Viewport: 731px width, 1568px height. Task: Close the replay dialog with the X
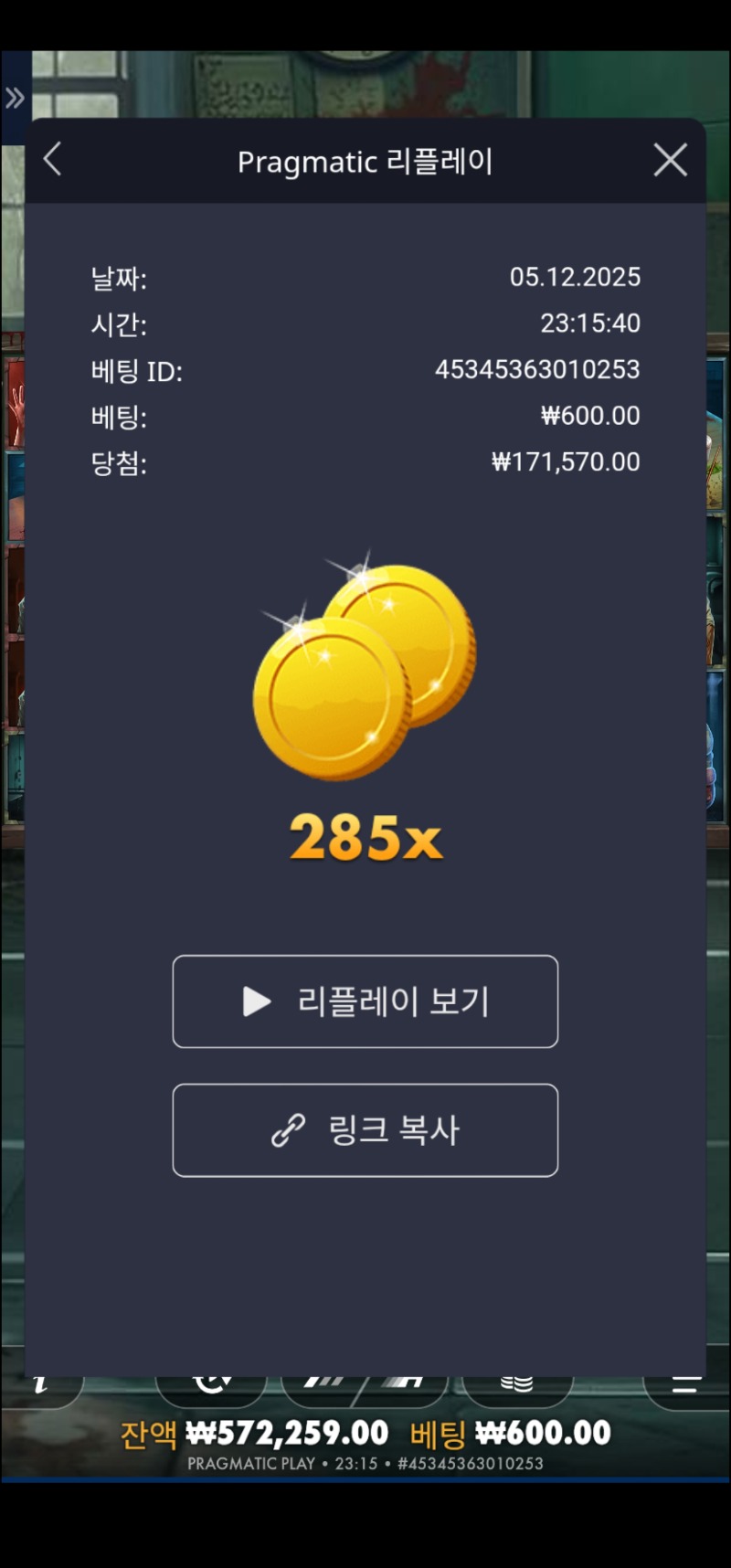(670, 159)
